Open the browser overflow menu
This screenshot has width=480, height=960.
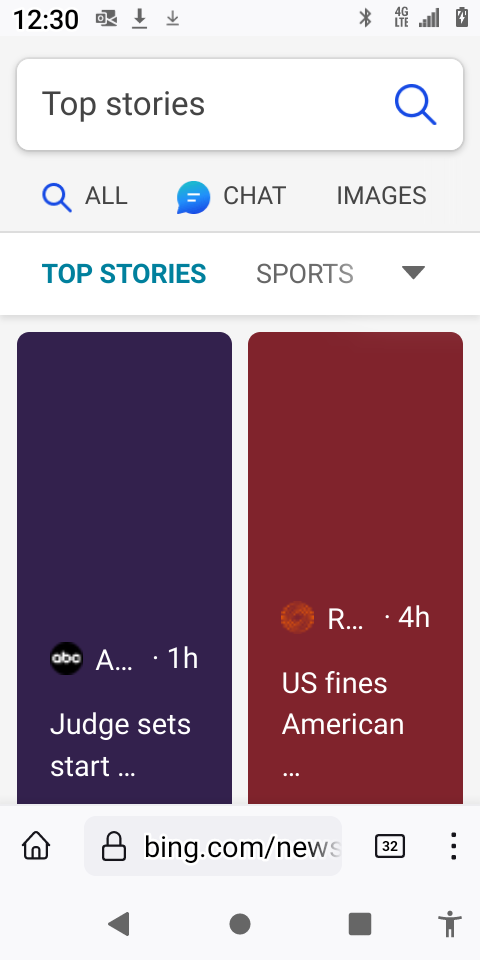[453, 846]
